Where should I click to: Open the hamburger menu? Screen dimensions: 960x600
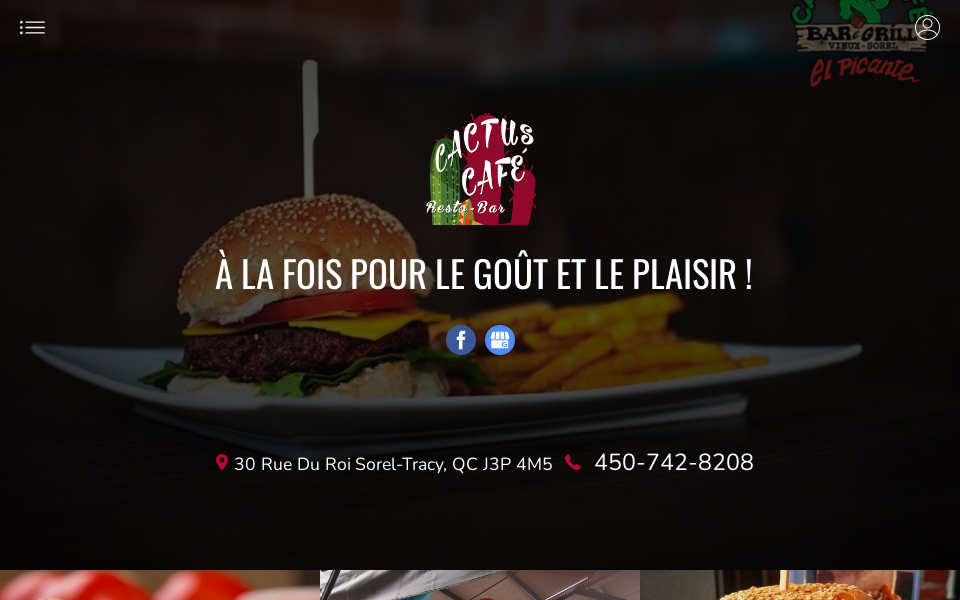pos(32,28)
